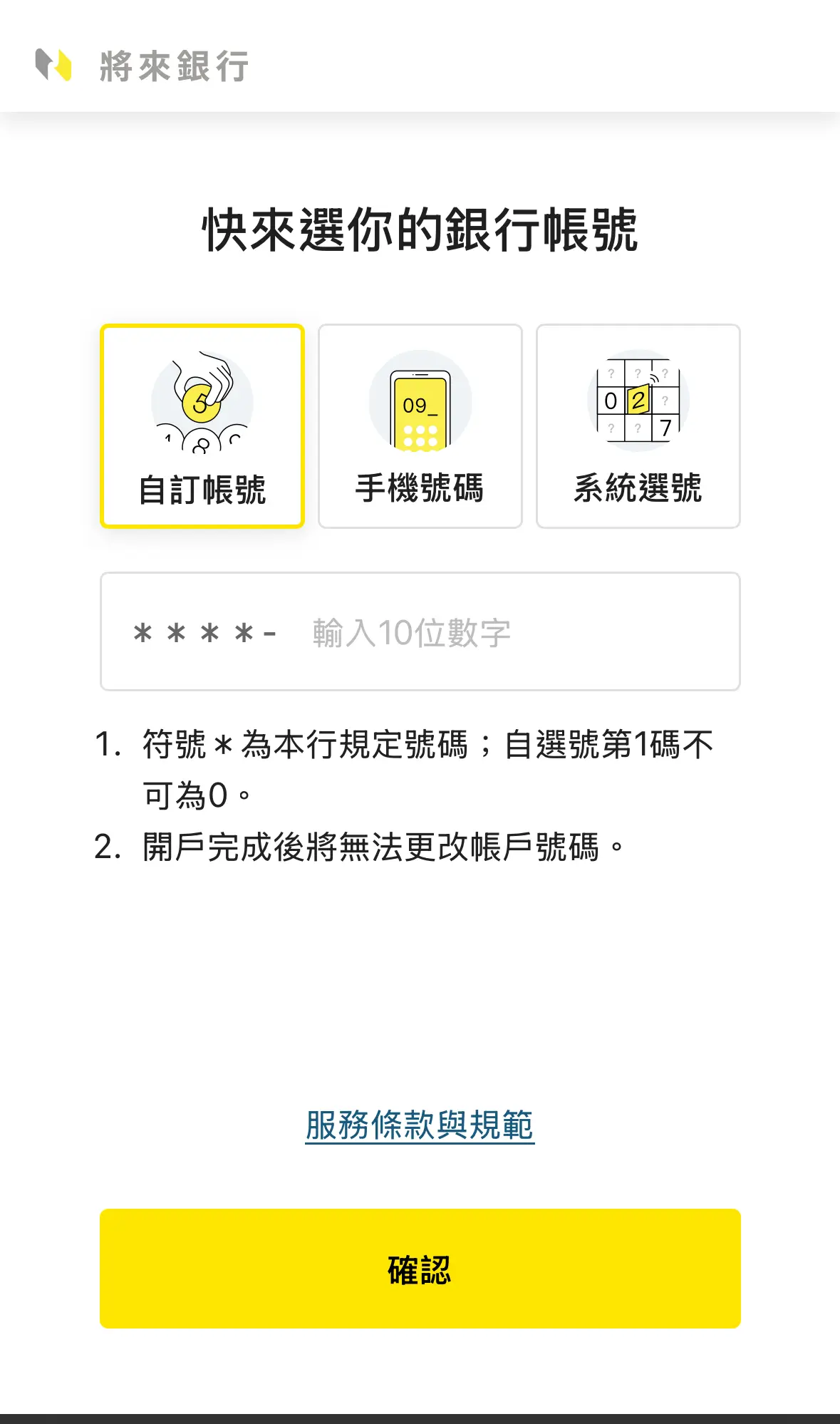This screenshot has width=840, height=1424.
Task: Choose the 手機號碼 account option
Action: coord(420,426)
